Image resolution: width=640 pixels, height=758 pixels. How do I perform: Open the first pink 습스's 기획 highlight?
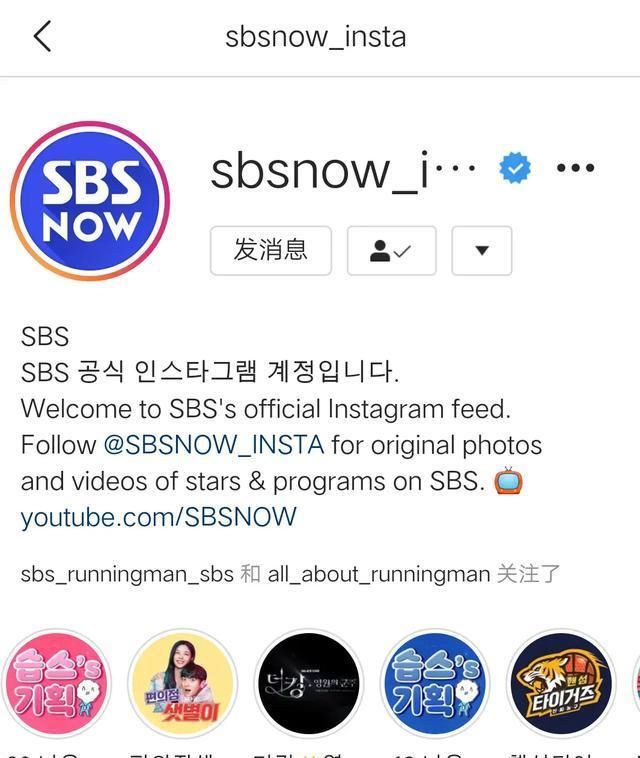coord(55,684)
